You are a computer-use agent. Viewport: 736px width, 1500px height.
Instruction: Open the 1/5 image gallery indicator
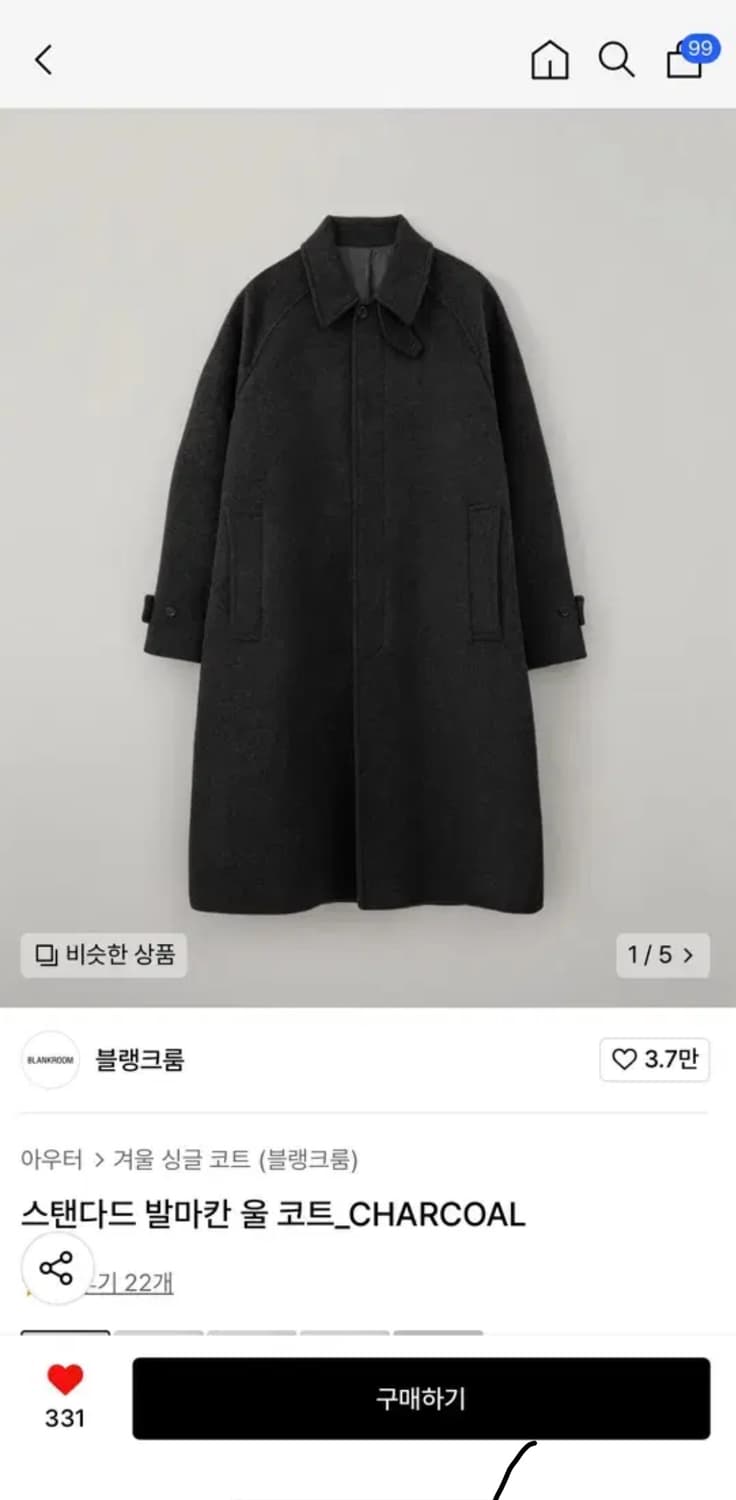coord(662,955)
